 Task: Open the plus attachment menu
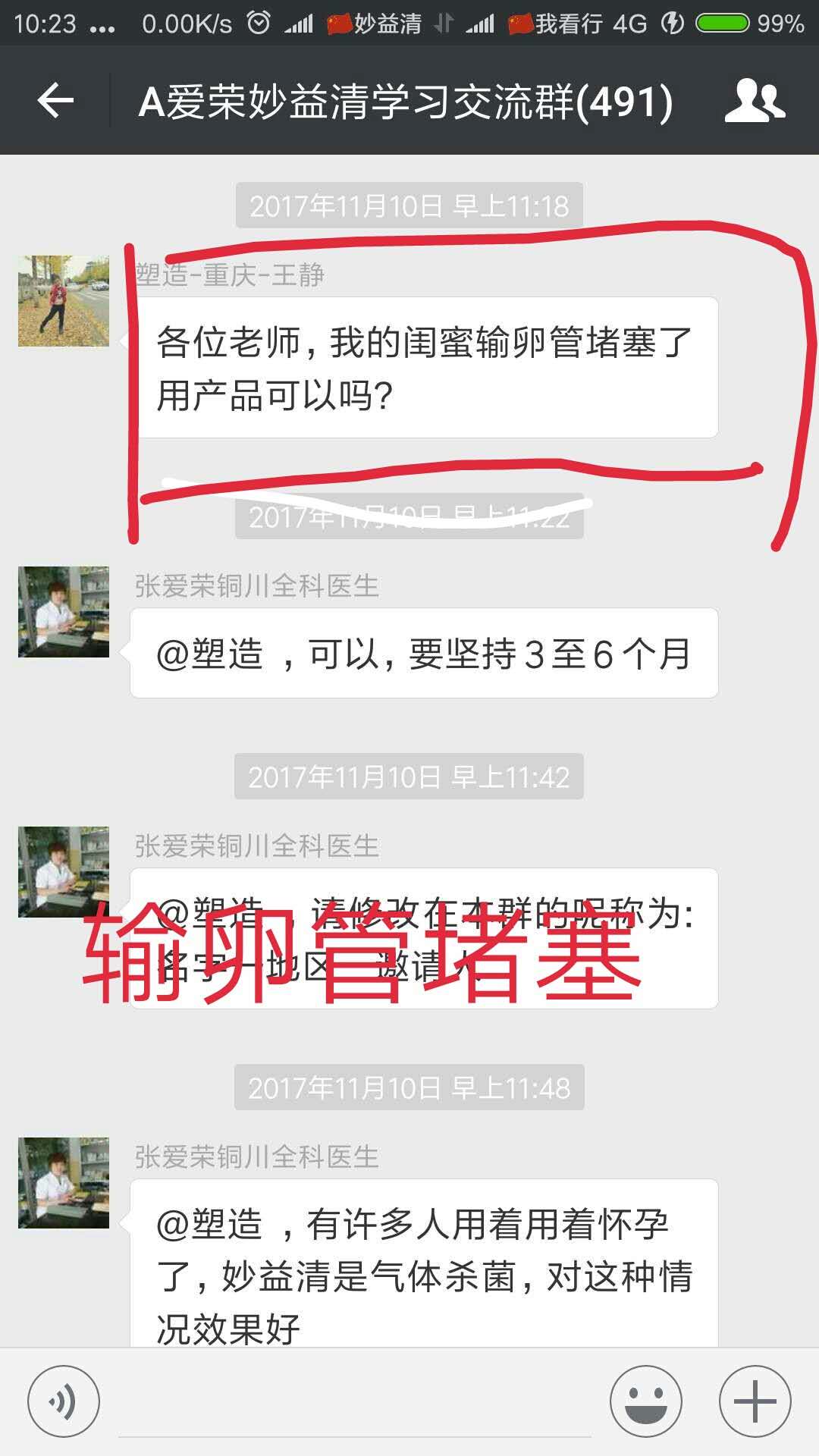click(x=755, y=1401)
